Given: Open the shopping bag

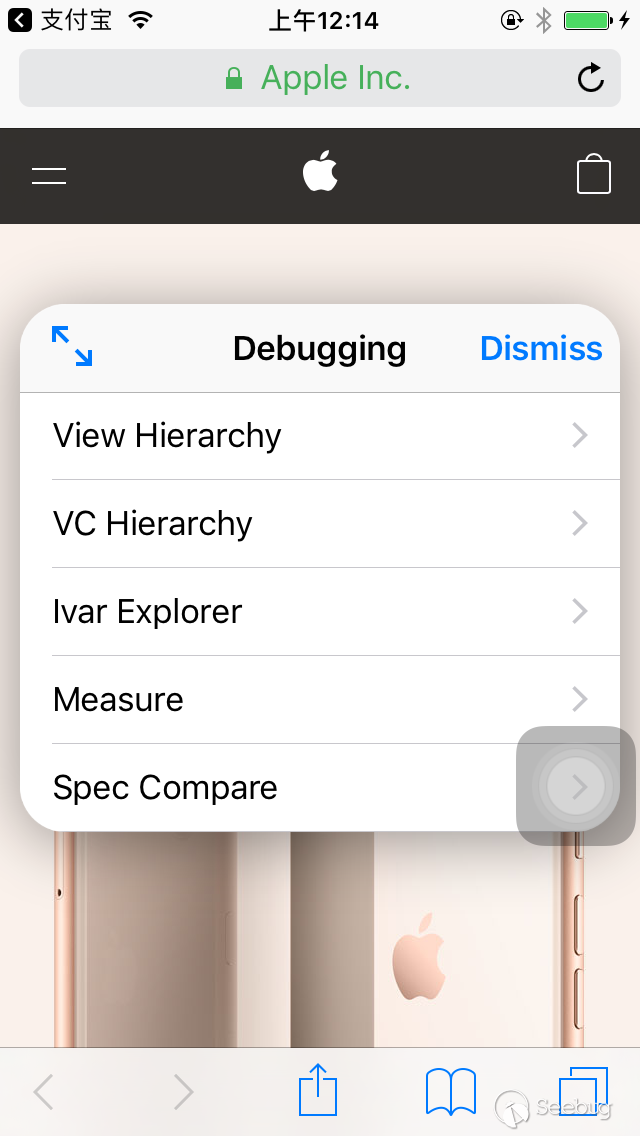Looking at the screenshot, I should [594, 174].
